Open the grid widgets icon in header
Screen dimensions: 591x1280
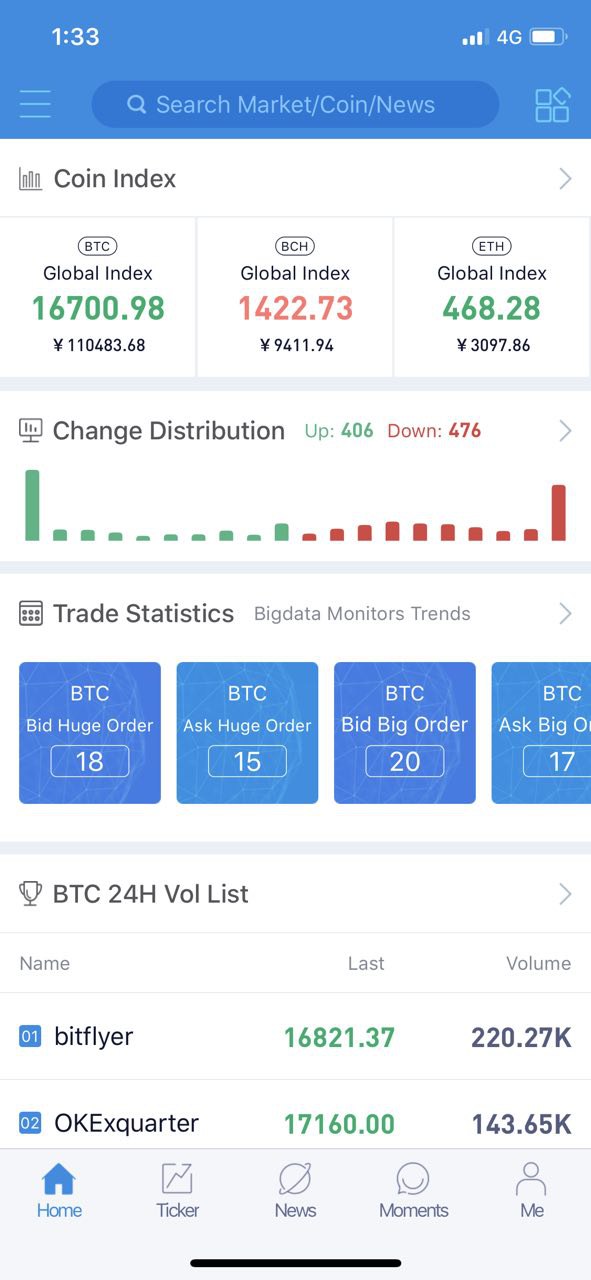pyautogui.click(x=552, y=104)
